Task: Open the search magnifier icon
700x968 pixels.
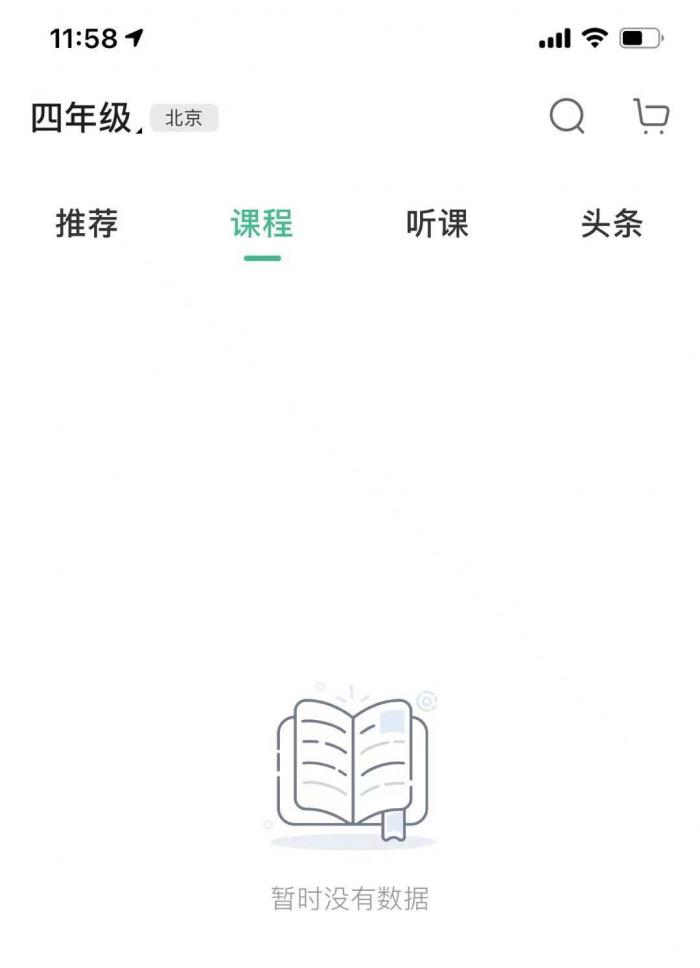Action: click(567, 118)
